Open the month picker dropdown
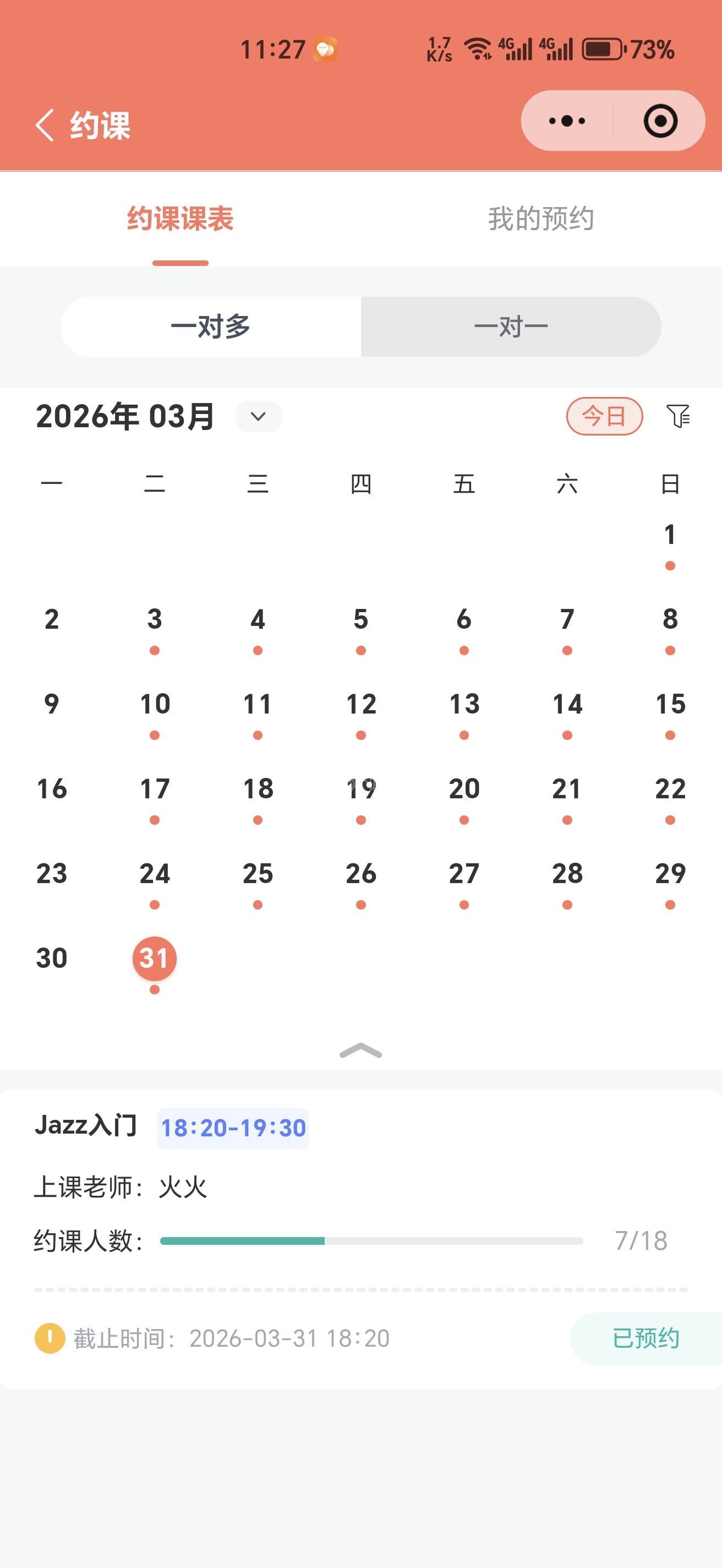The image size is (722, 1568). tap(259, 416)
